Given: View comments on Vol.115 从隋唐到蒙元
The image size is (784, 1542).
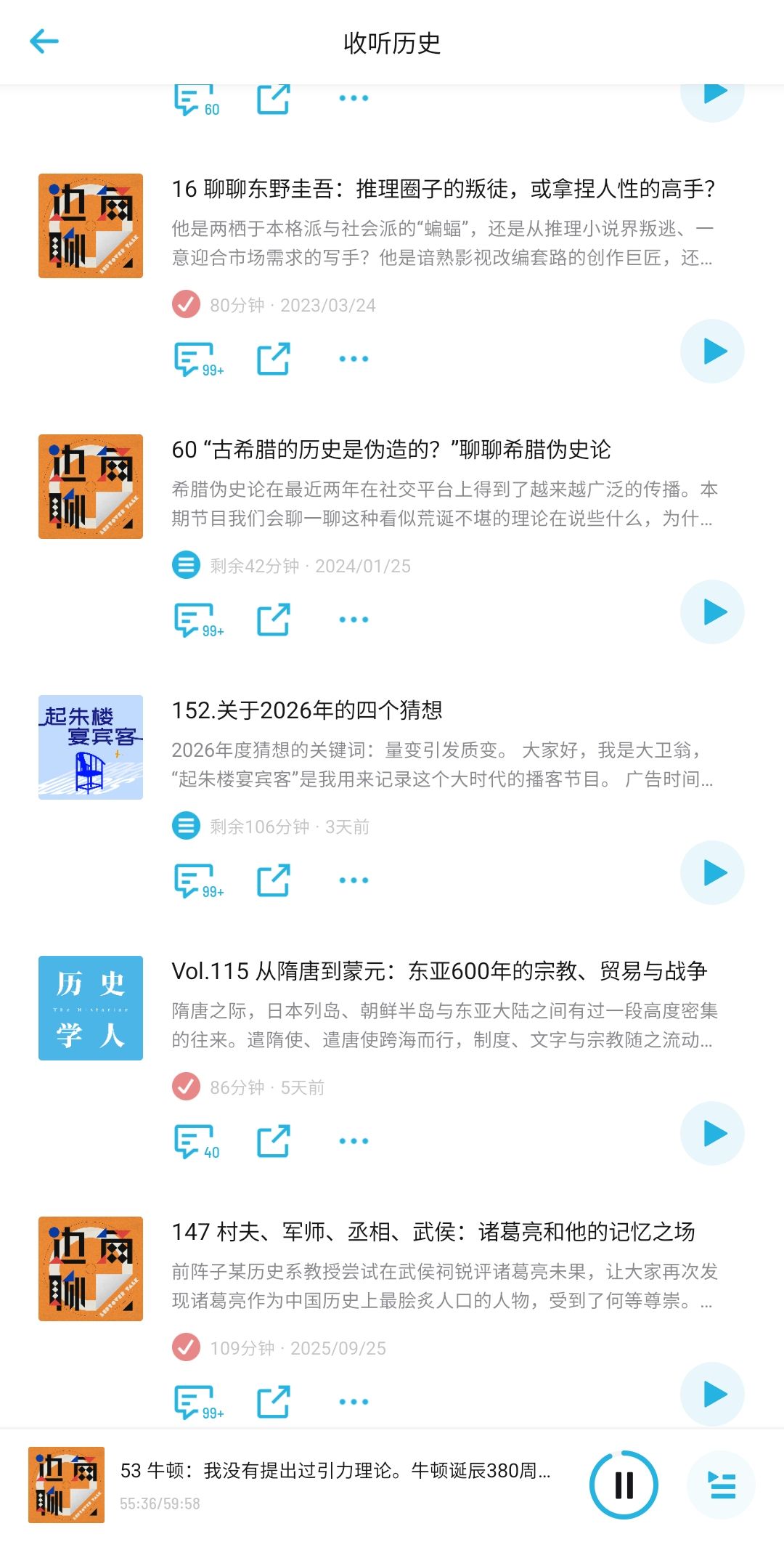Looking at the screenshot, I should 197,1141.
